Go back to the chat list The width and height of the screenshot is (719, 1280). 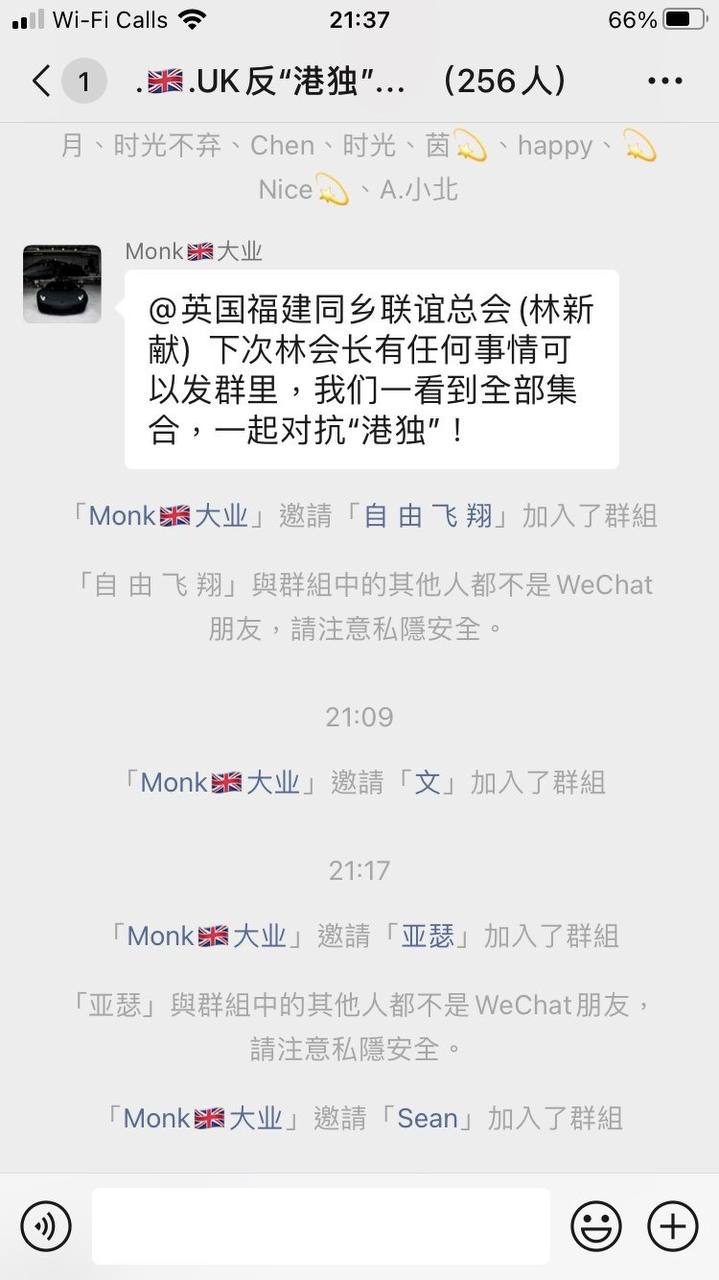(42, 81)
